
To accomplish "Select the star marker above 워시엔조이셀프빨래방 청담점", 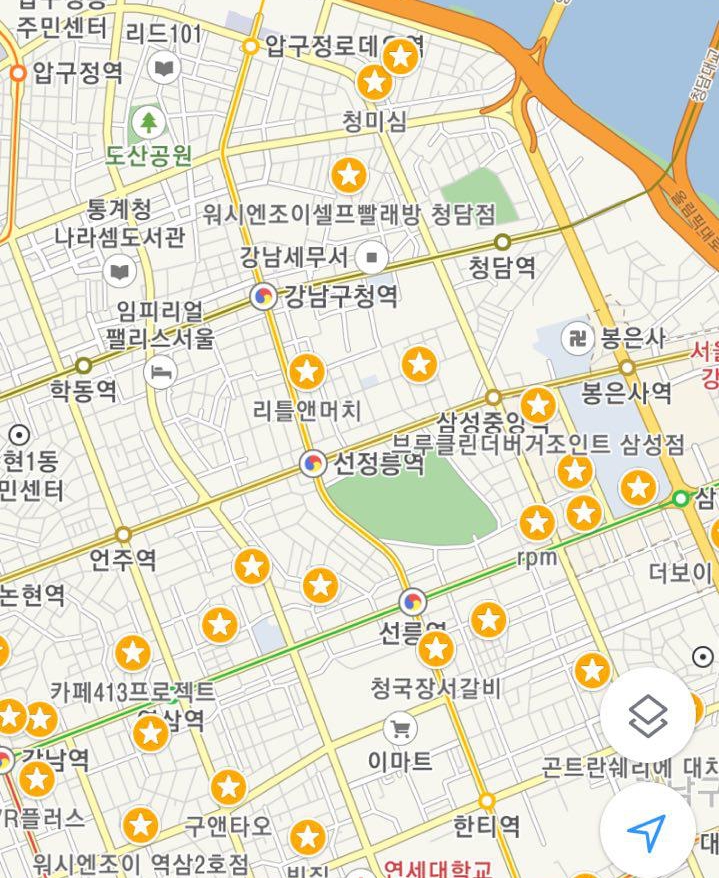I will pos(349,175).
